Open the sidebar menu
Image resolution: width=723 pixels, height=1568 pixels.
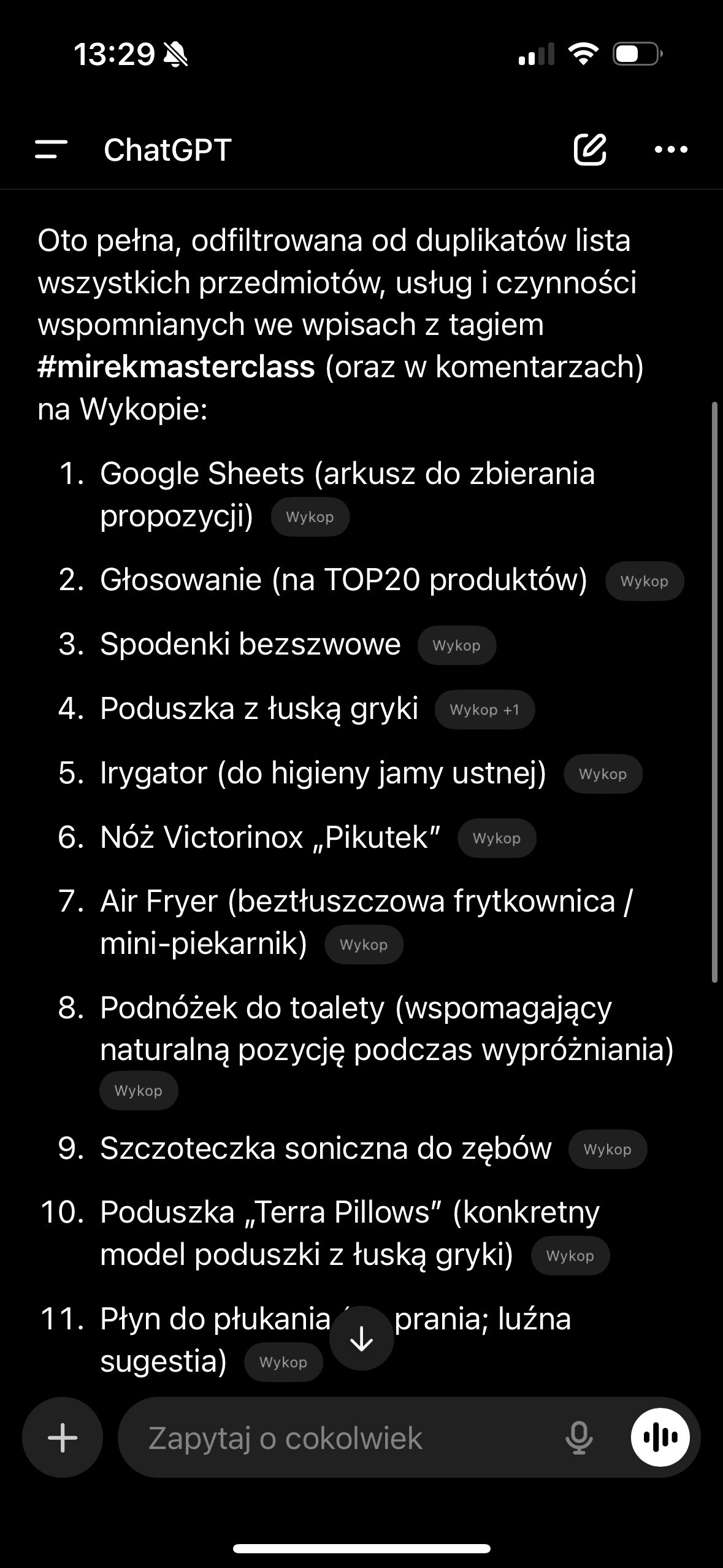(x=51, y=150)
